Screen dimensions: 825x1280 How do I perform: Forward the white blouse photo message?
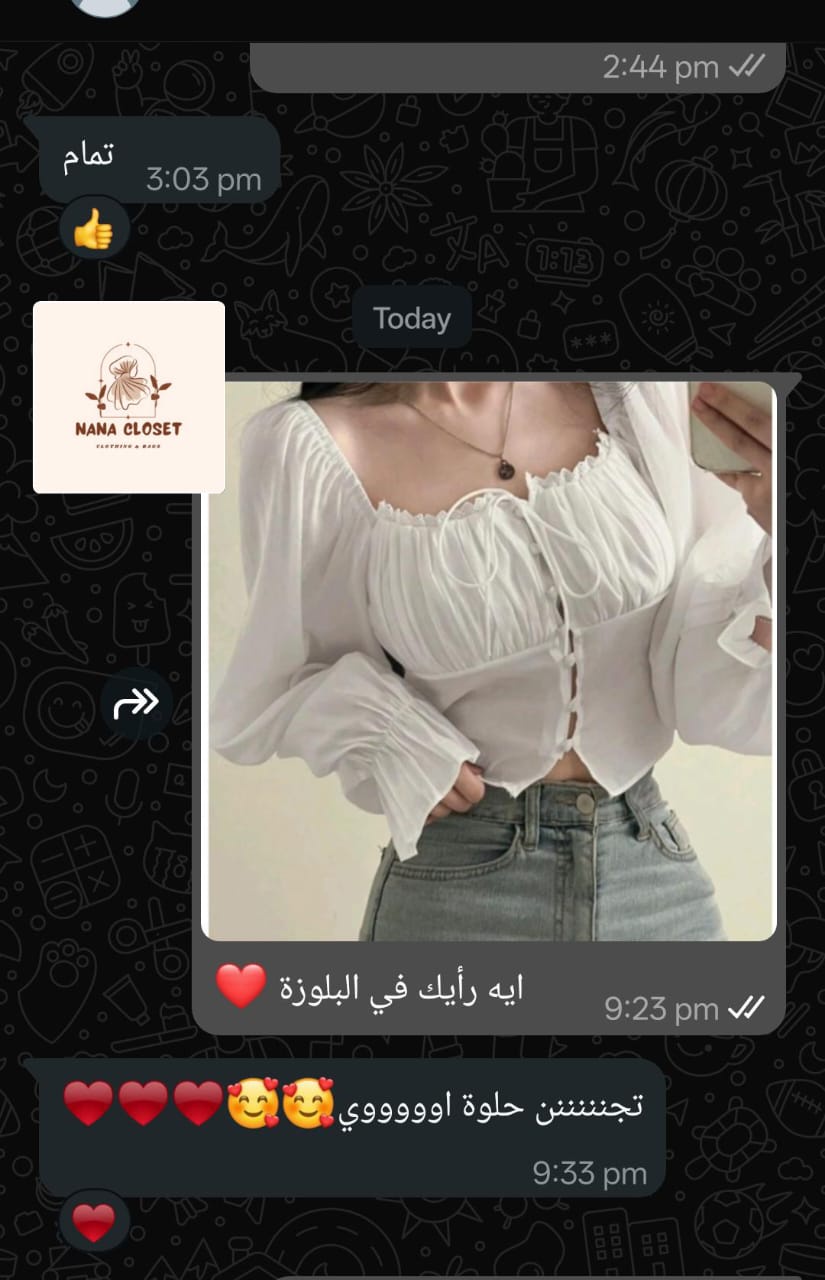(136, 704)
